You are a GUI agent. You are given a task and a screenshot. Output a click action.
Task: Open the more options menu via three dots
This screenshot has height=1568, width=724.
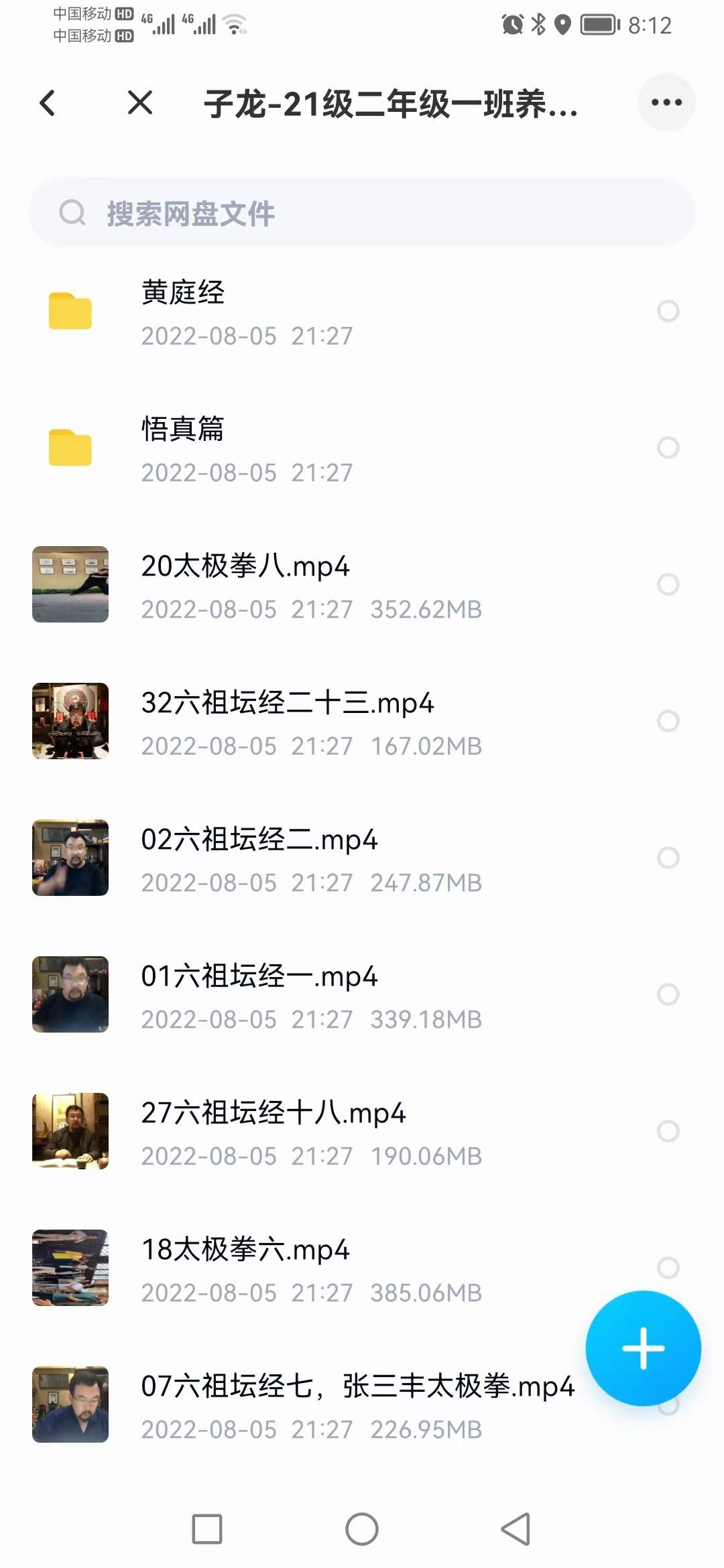click(x=666, y=103)
